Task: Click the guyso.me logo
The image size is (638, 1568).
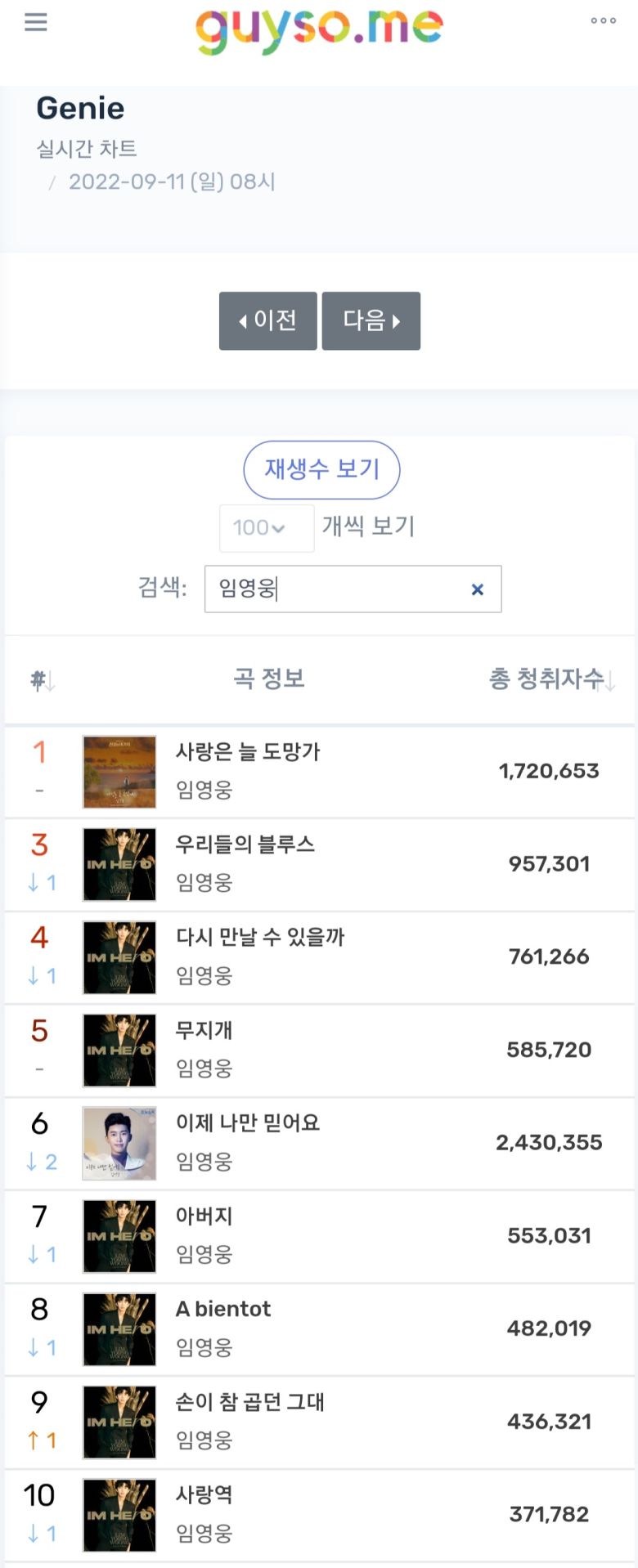Action: point(319,25)
